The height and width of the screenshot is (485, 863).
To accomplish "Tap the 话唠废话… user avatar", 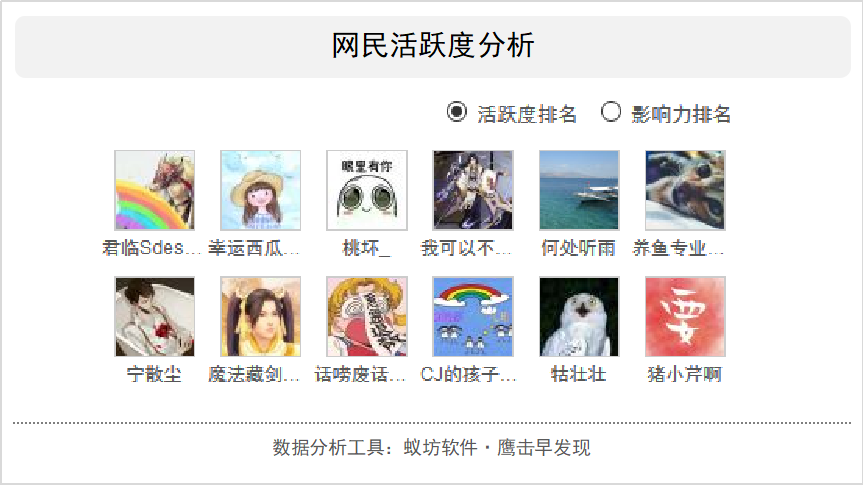I will pyautogui.click(x=366, y=317).
